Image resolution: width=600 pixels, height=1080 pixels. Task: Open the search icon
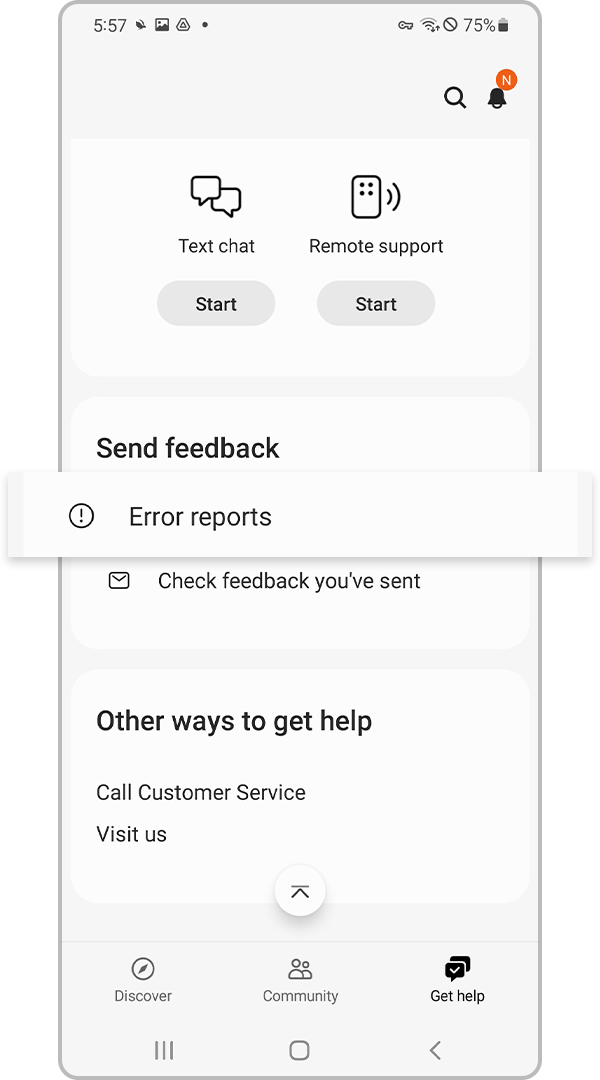click(x=455, y=97)
